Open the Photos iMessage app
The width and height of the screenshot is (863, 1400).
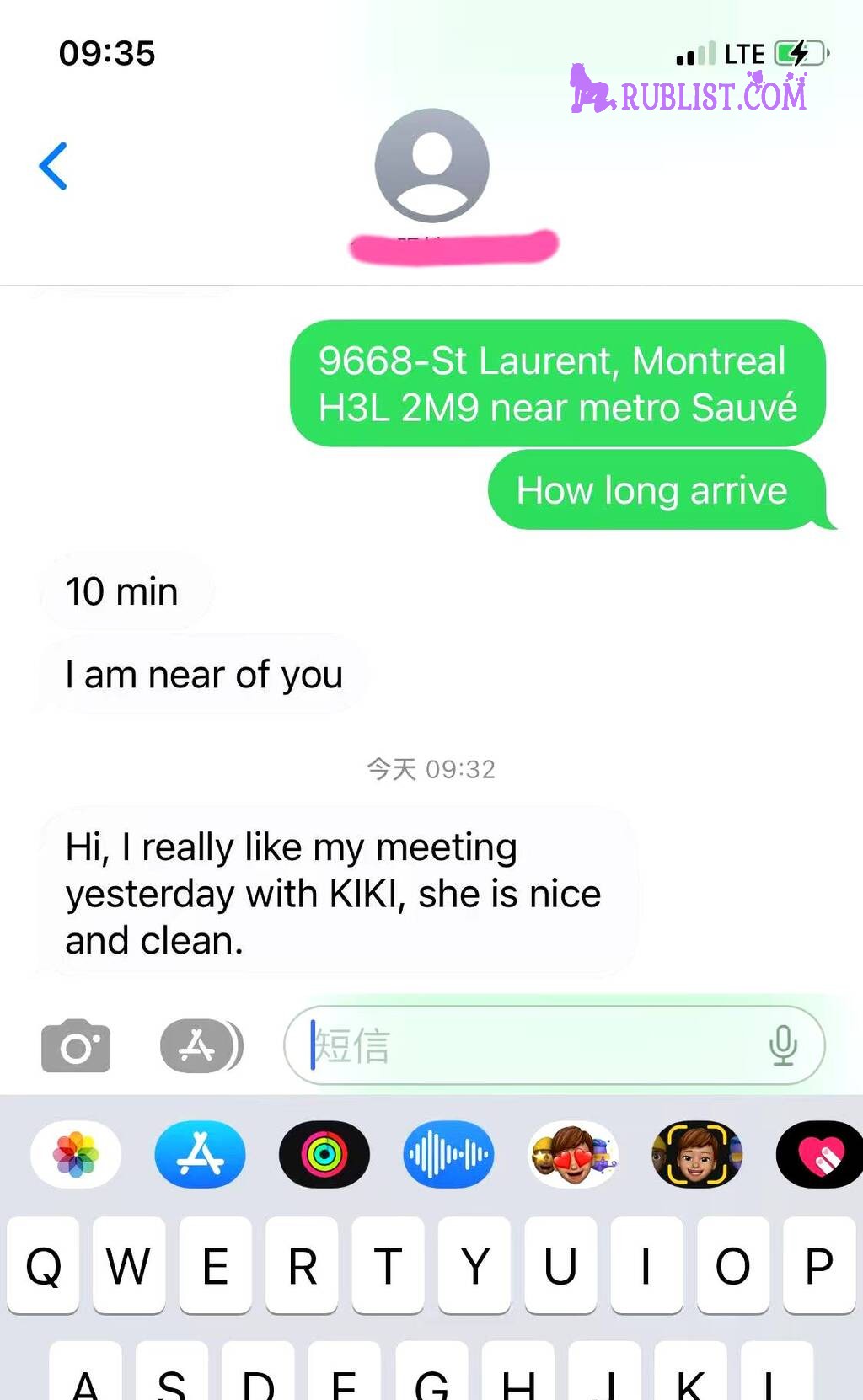click(76, 1154)
